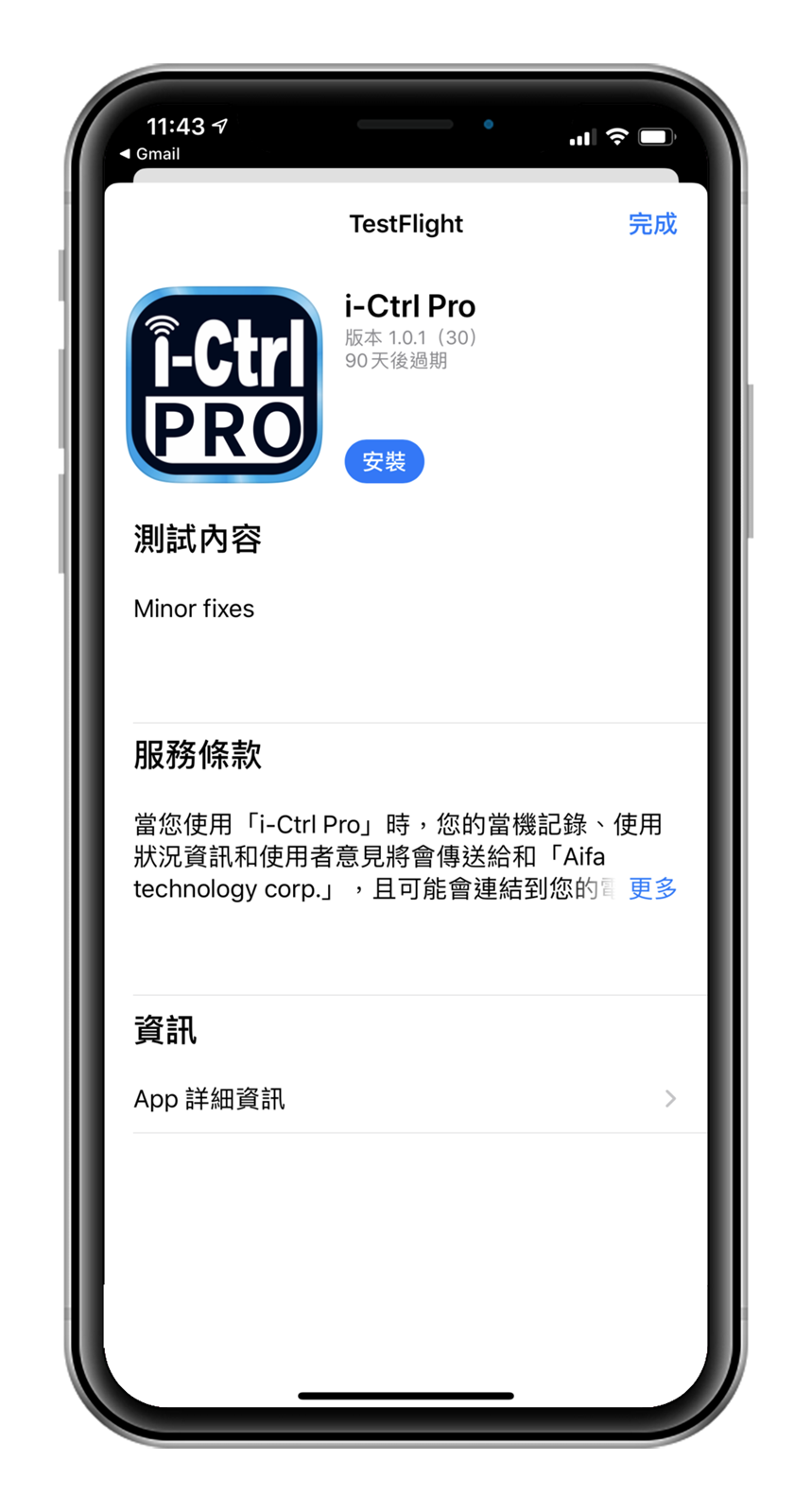Expand the 服務條款 text with 更多
This screenshot has height=1512, width=812.
point(652,888)
